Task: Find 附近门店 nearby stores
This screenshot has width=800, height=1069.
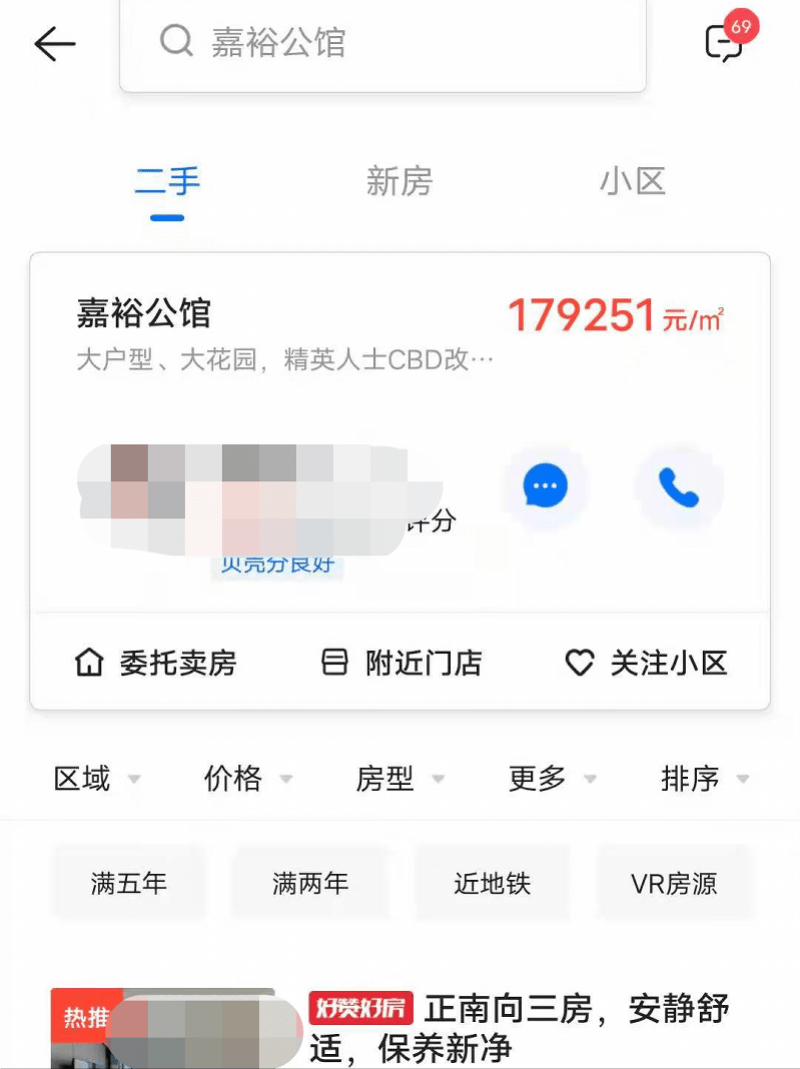Action: [401, 662]
